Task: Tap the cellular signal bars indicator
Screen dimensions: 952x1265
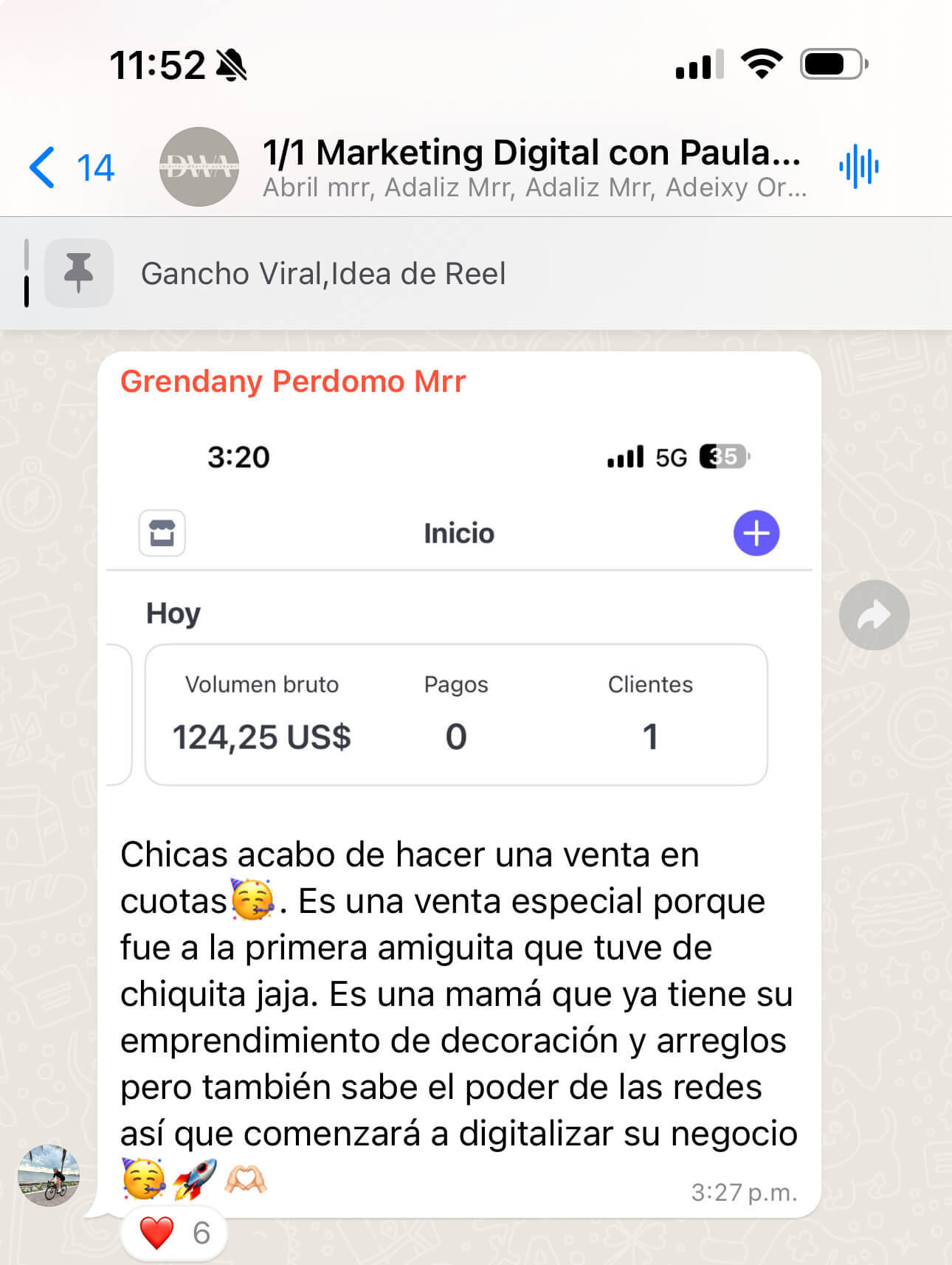Action: point(696,65)
